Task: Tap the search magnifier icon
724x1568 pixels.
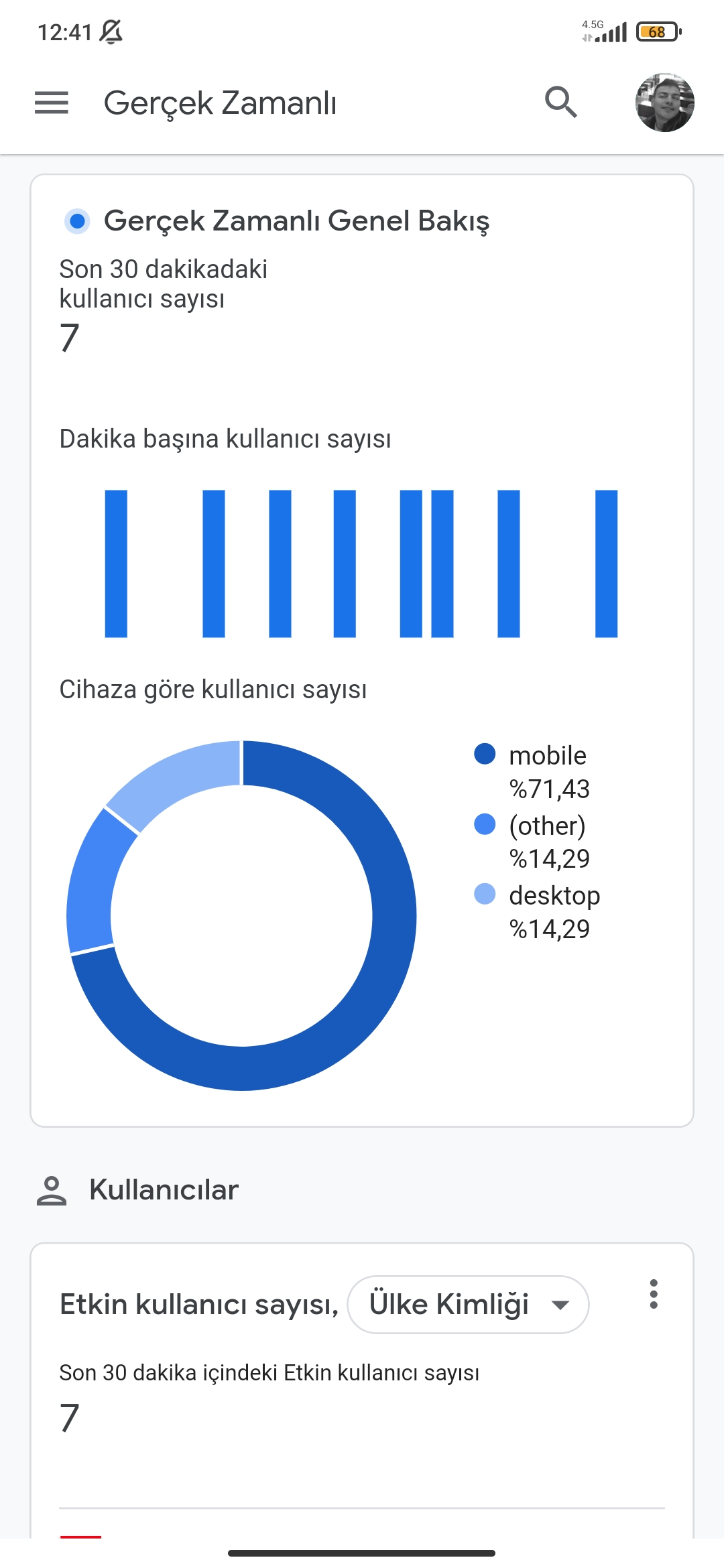Action: (561, 103)
